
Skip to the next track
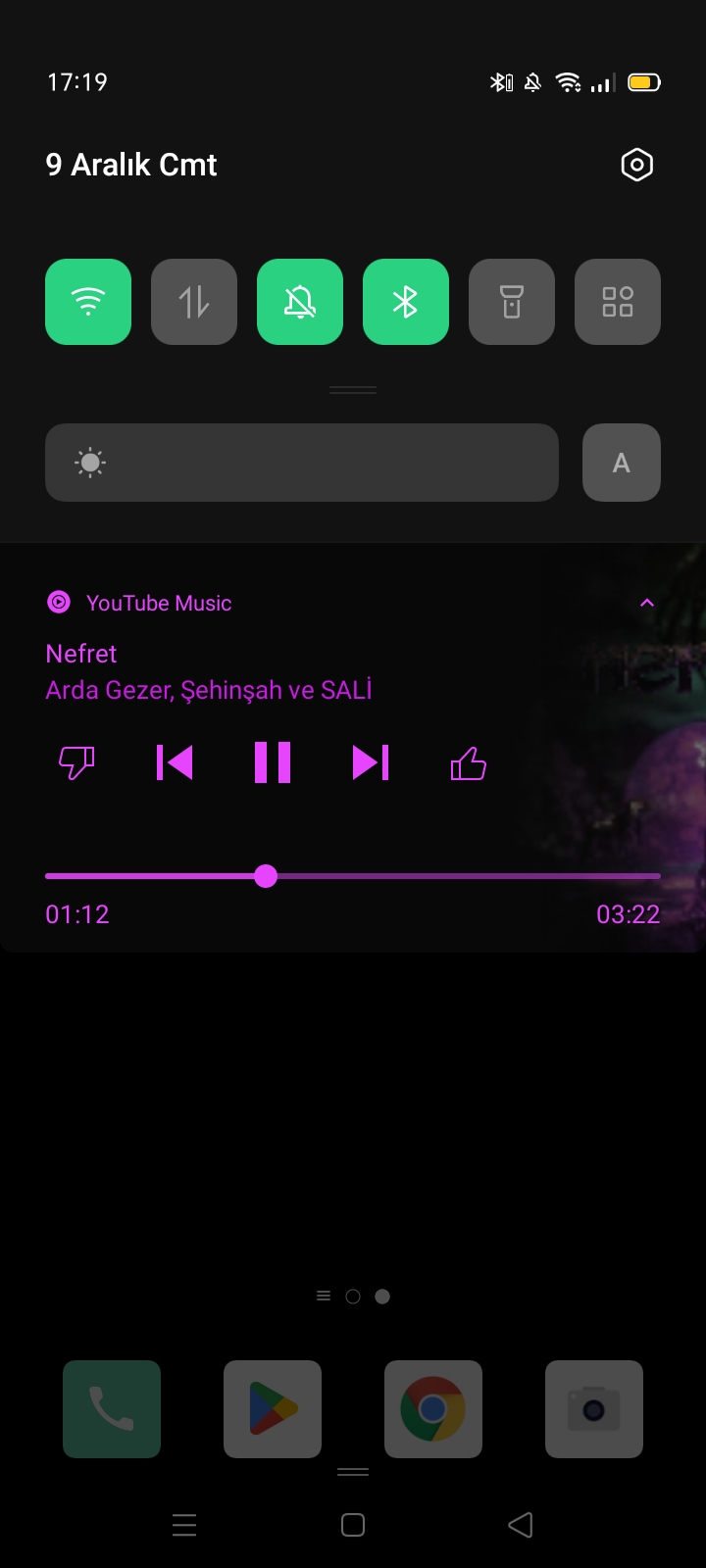point(371,762)
